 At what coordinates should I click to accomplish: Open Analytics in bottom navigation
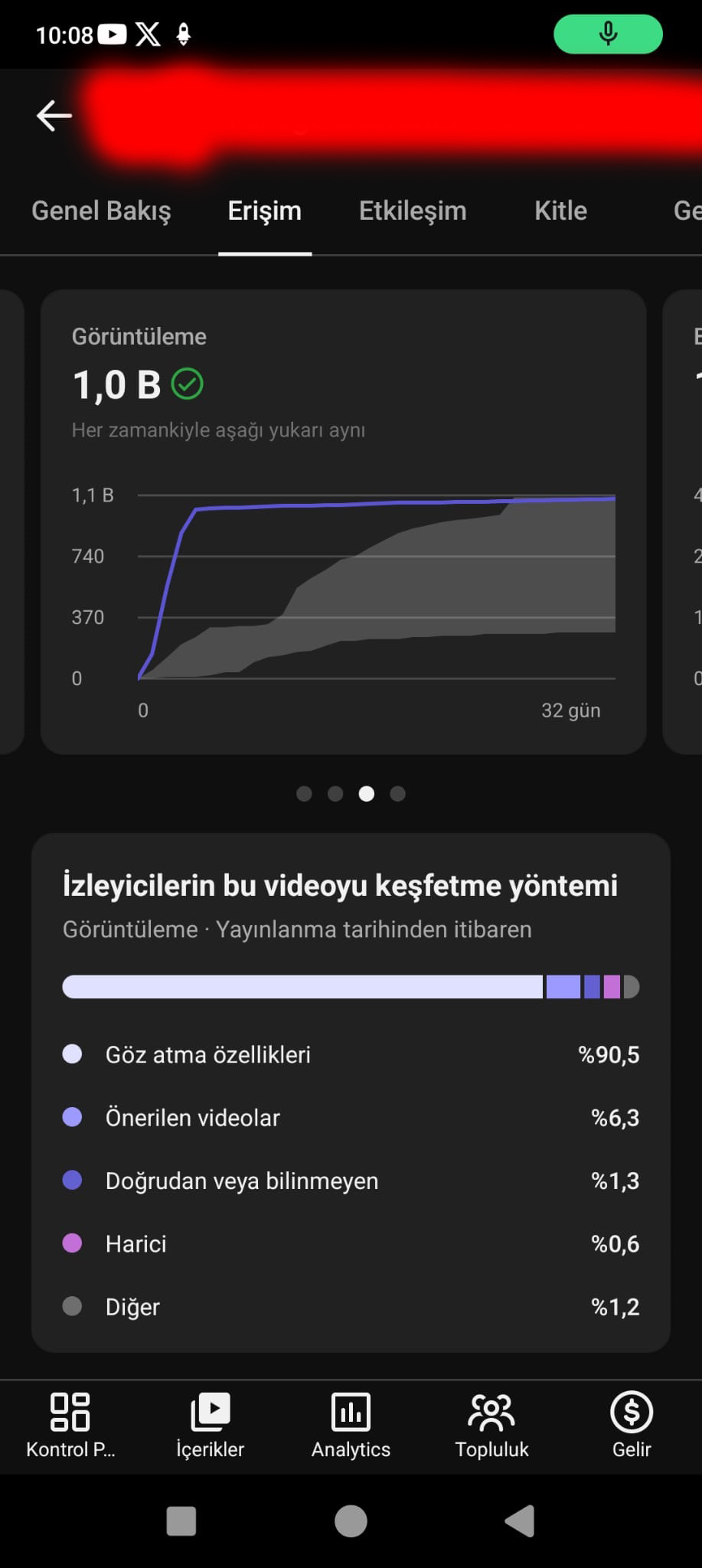pos(351,1425)
